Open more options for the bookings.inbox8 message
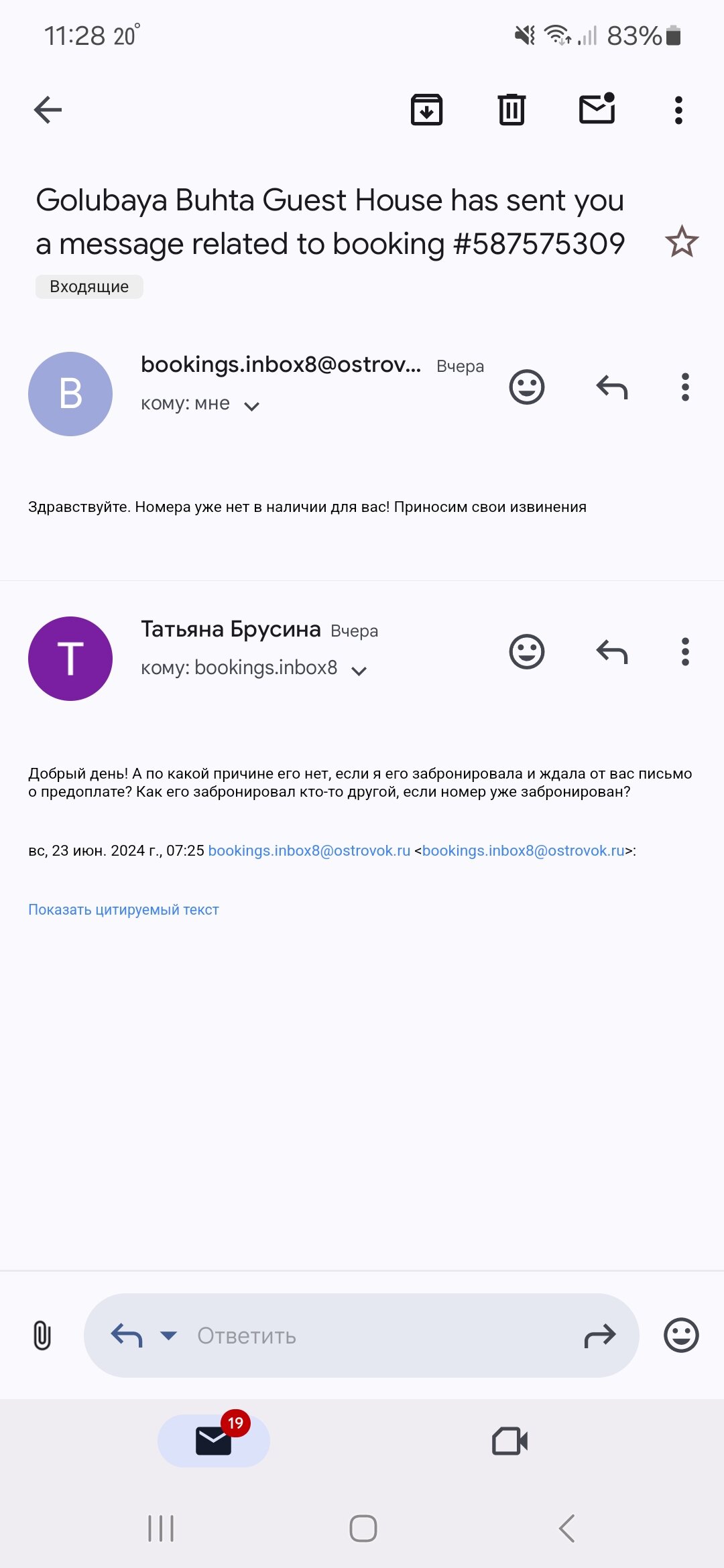The height and width of the screenshot is (1568, 724). pyautogui.click(x=685, y=387)
